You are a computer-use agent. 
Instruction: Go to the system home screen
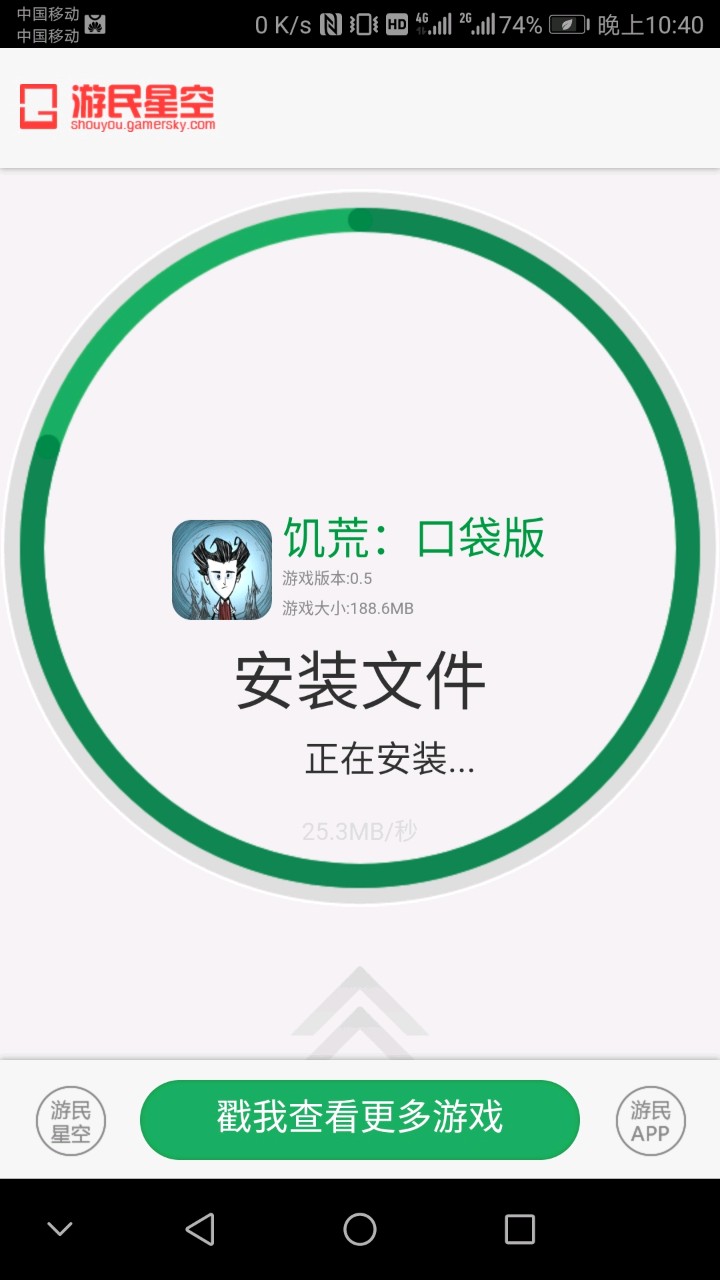360,1229
